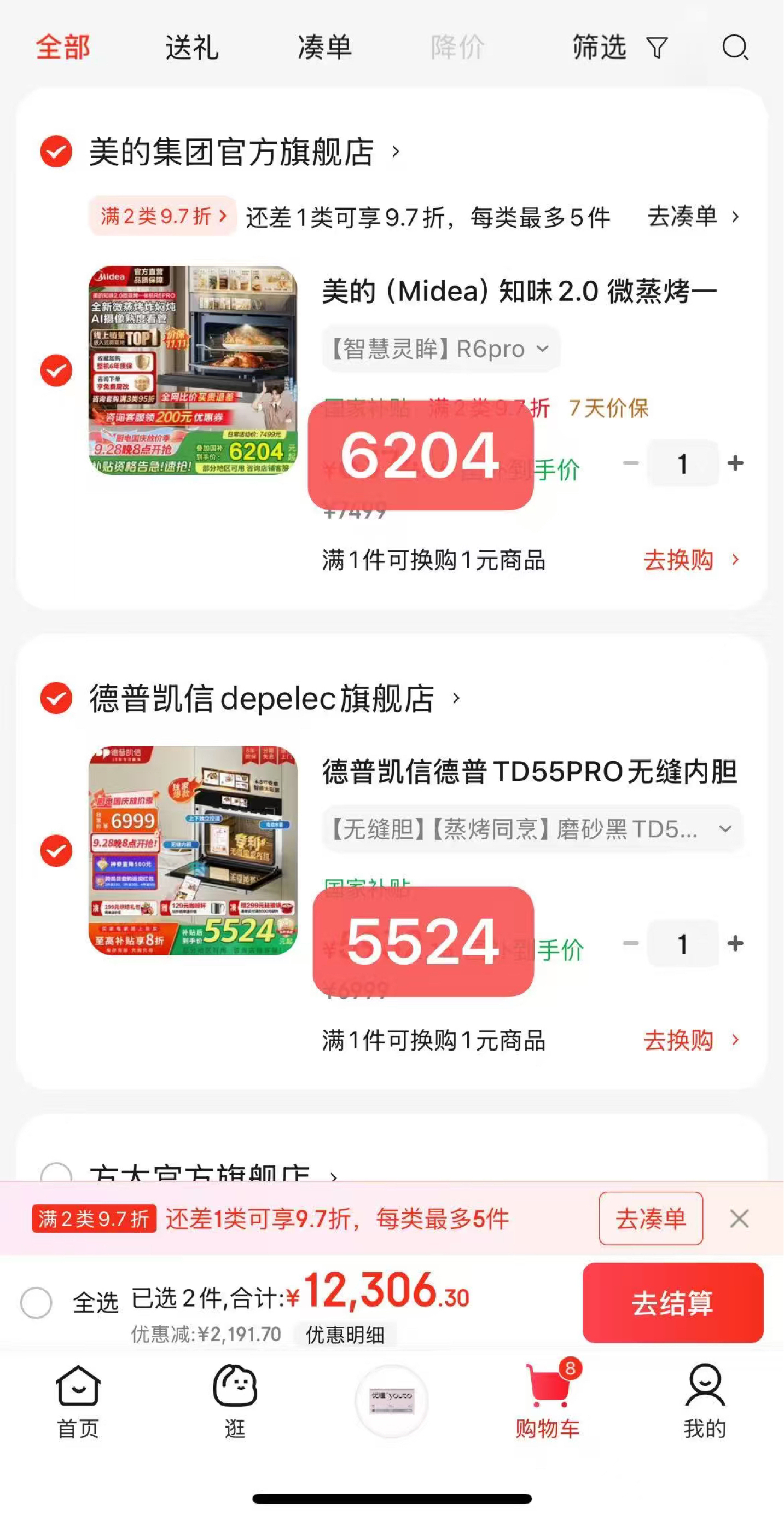The width and height of the screenshot is (784, 1520).
Task: Expand the 【智慧灵眸】R6pro variant dropdown
Action: pyautogui.click(x=440, y=349)
